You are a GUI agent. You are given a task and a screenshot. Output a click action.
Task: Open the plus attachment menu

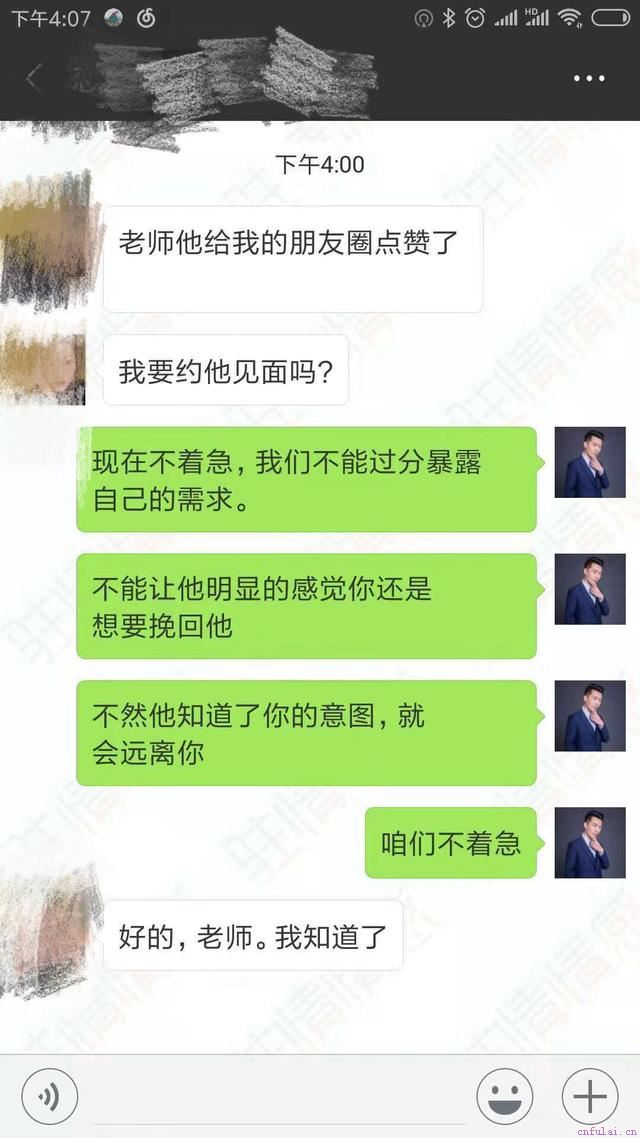click(x=590, y=1097)
